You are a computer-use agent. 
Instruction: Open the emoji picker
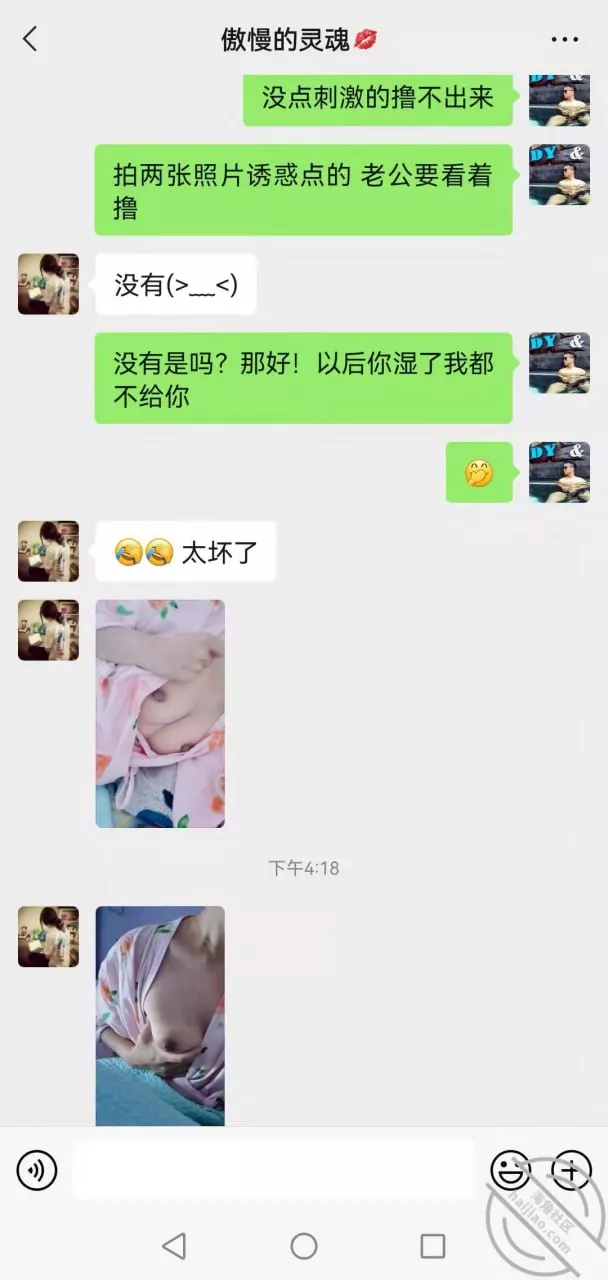tap(510, 1170)
